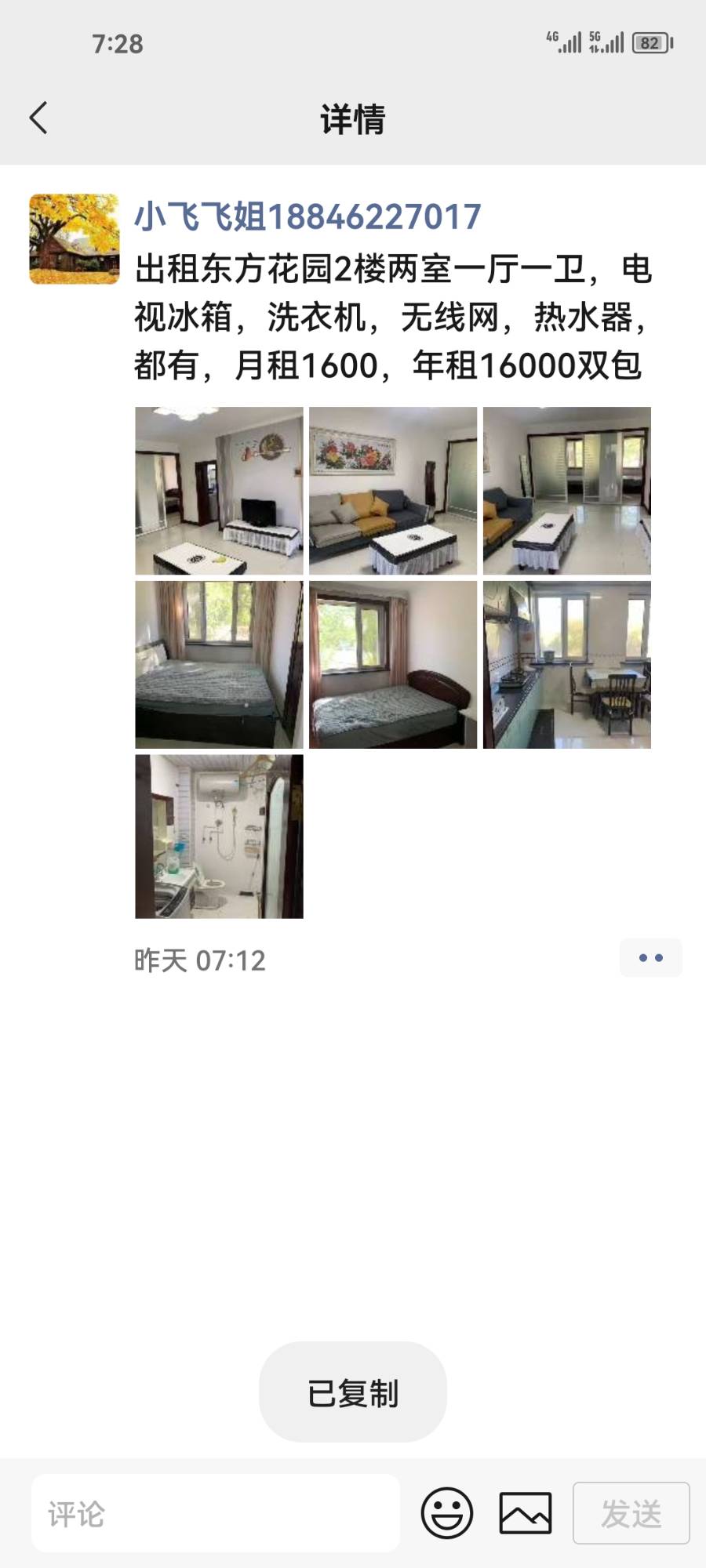
Task: Open the photo showing glass sliding doors
Action: (566, 491)
